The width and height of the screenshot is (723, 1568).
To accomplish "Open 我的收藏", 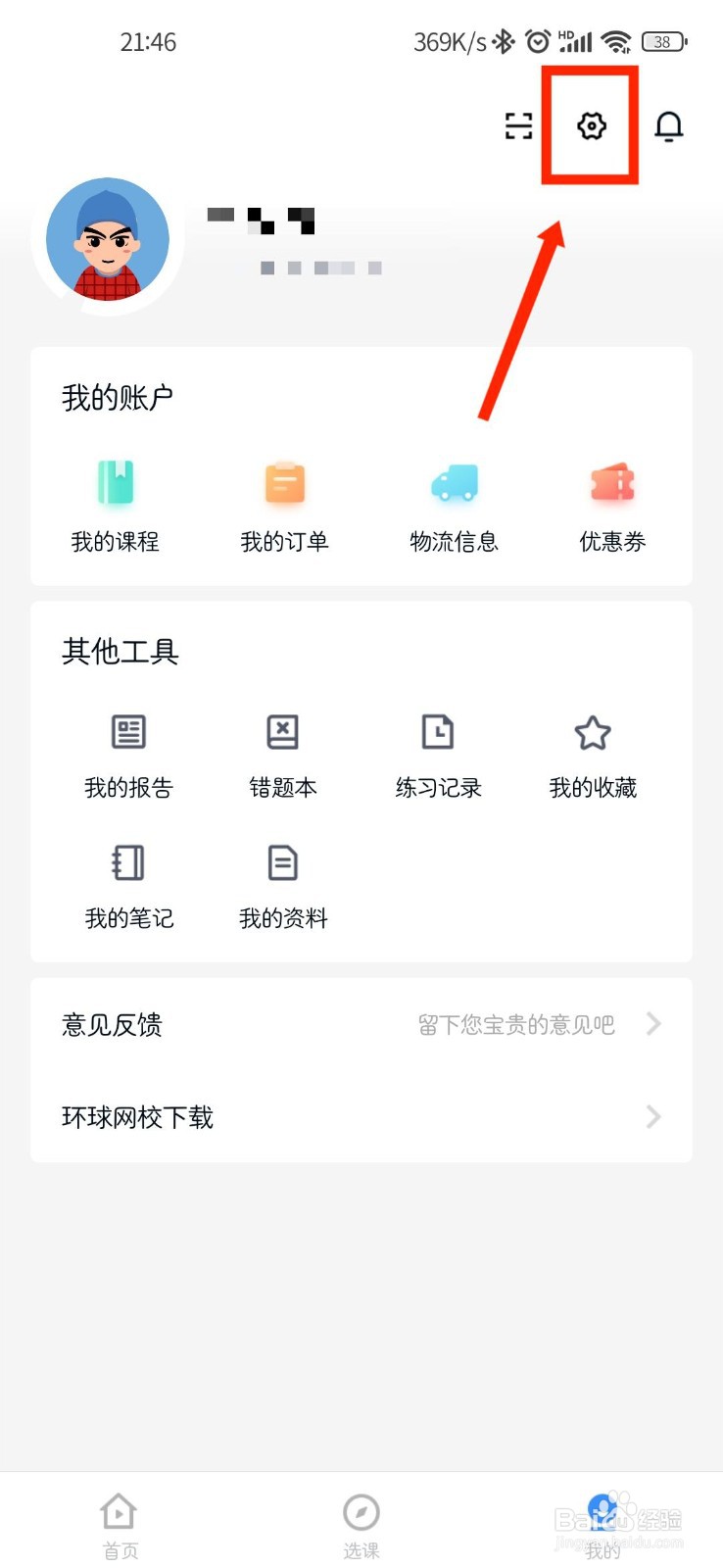I will (593, 755).
